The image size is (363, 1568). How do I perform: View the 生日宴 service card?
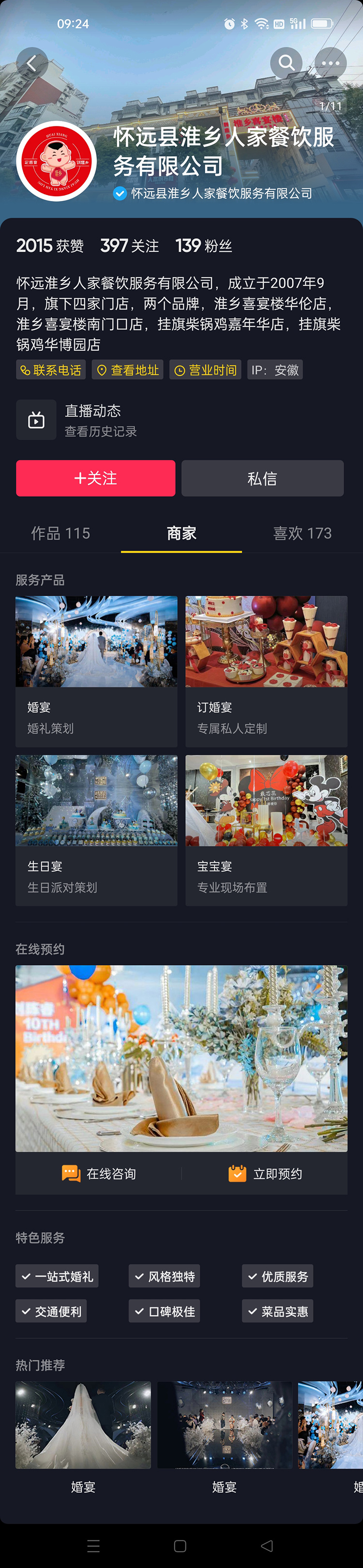coord(97,830)
